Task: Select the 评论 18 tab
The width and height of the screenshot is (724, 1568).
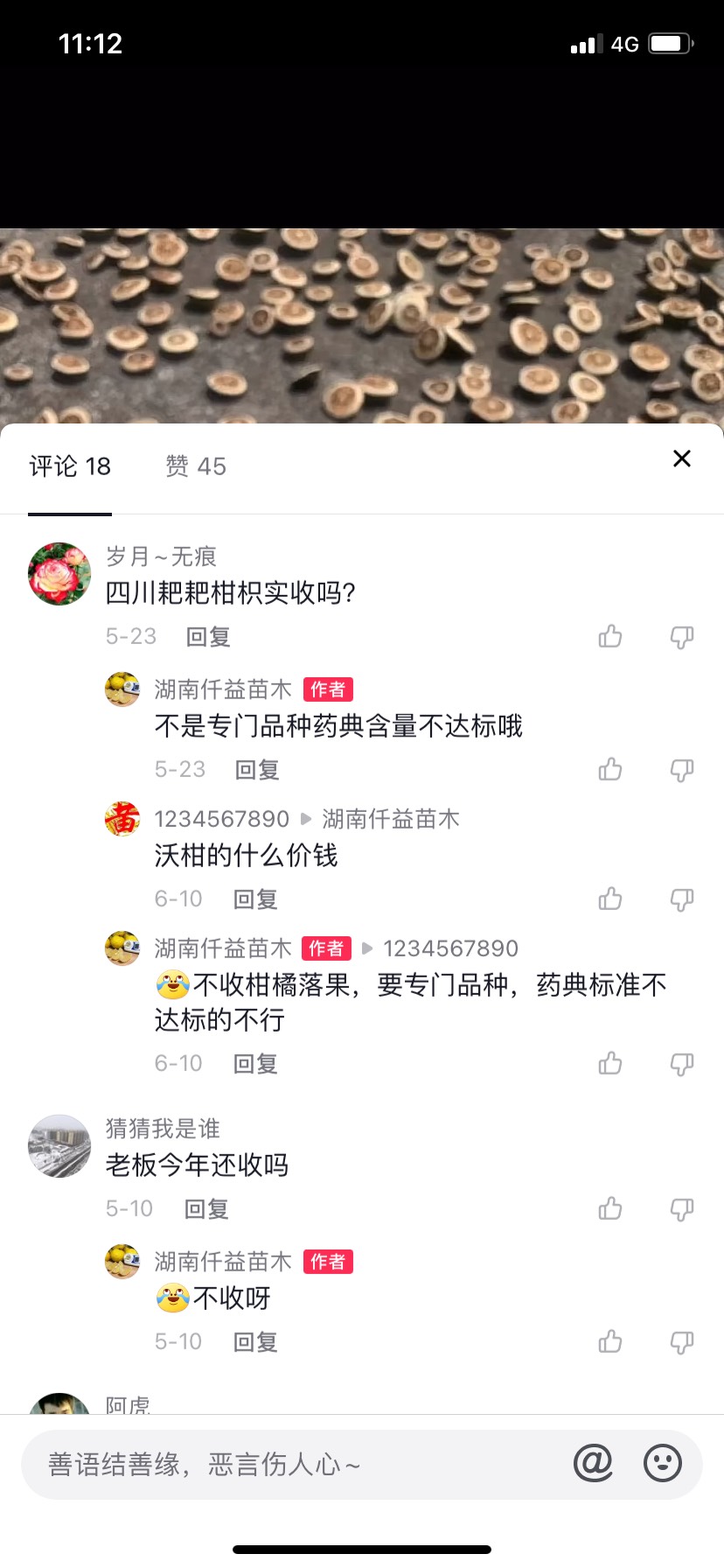Action: [x=70, y=466]
